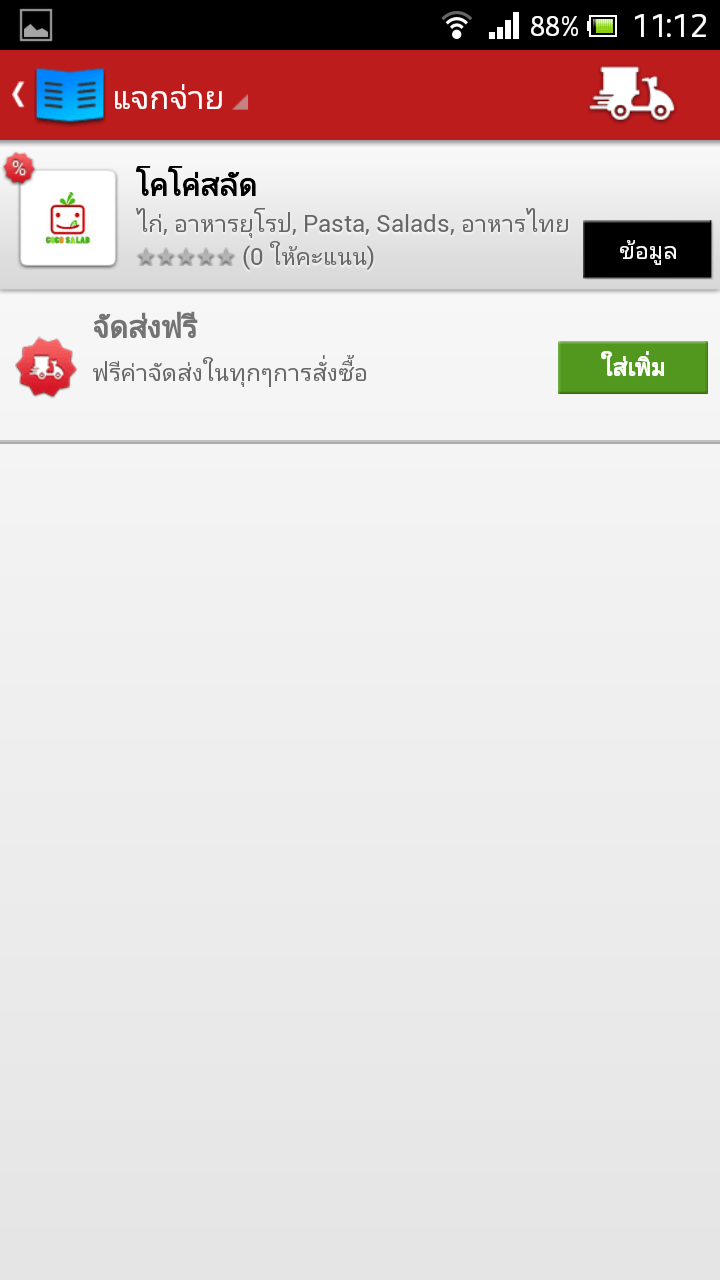Viewport: 720px width, 1280px height.
Task: Open the delivery scooter cart icon
Action: pos(631,95)
